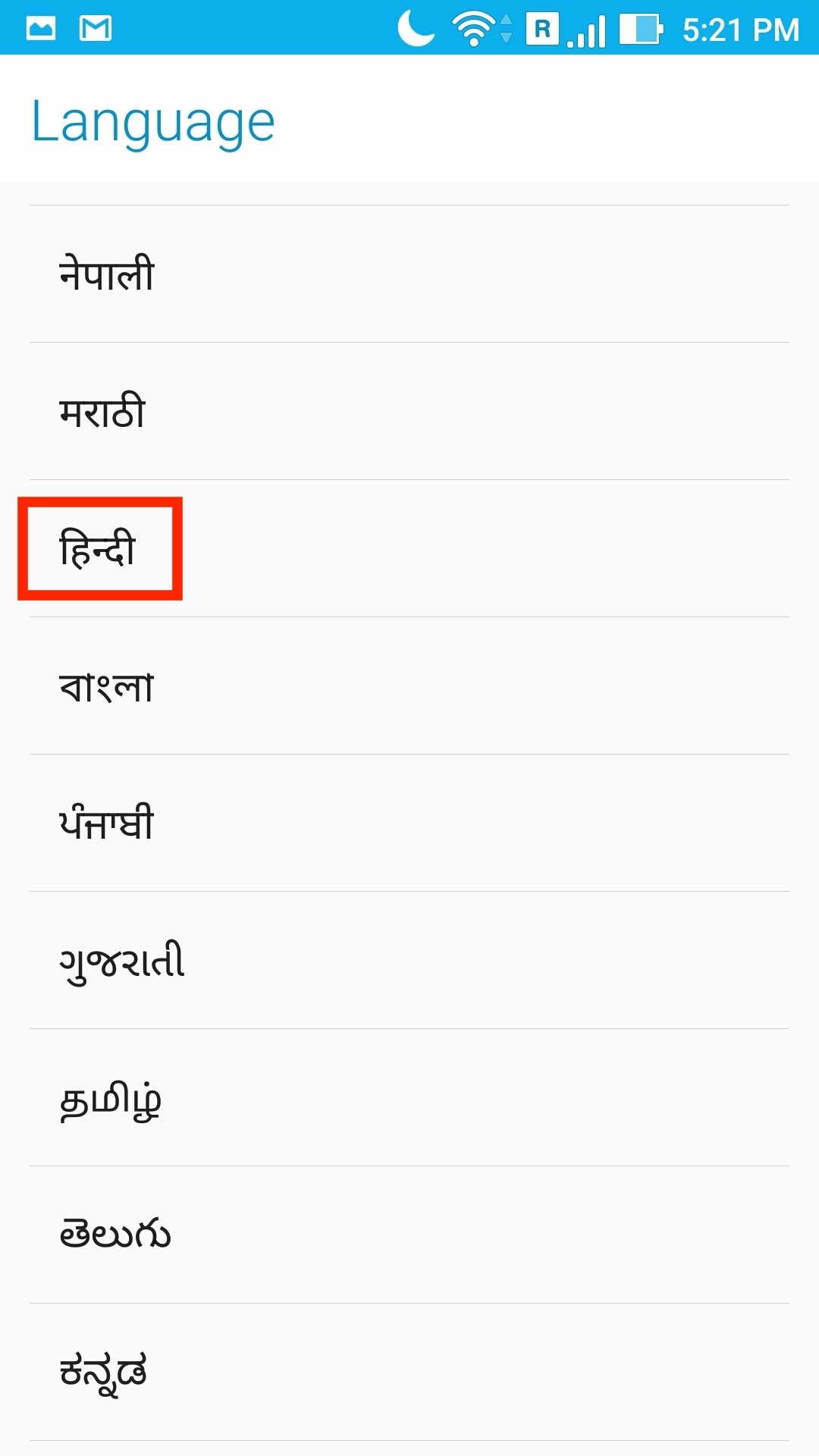Set language to தமிழ் (Tamil)

coord(409,1097)
